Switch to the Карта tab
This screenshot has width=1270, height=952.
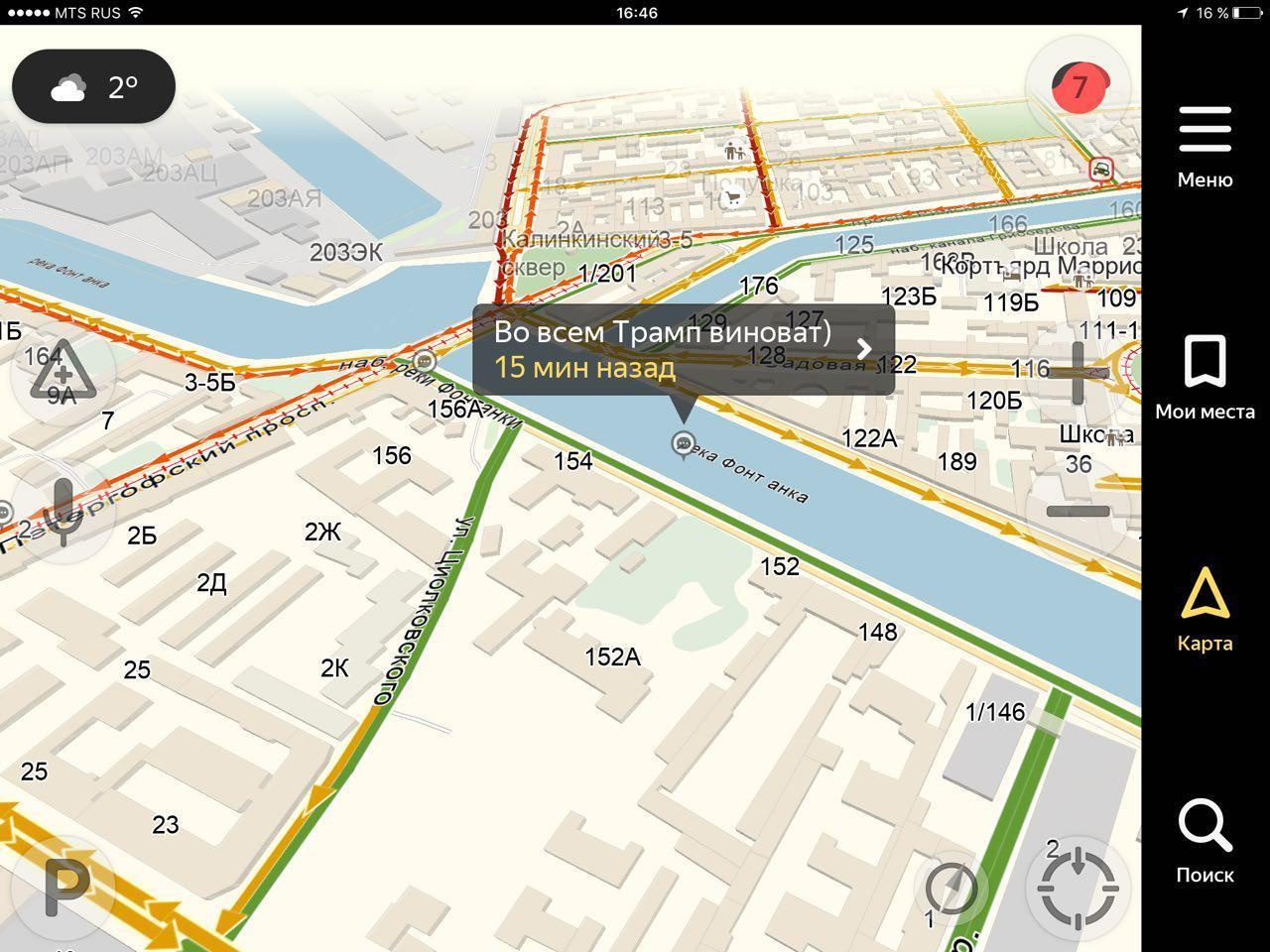1205,609
